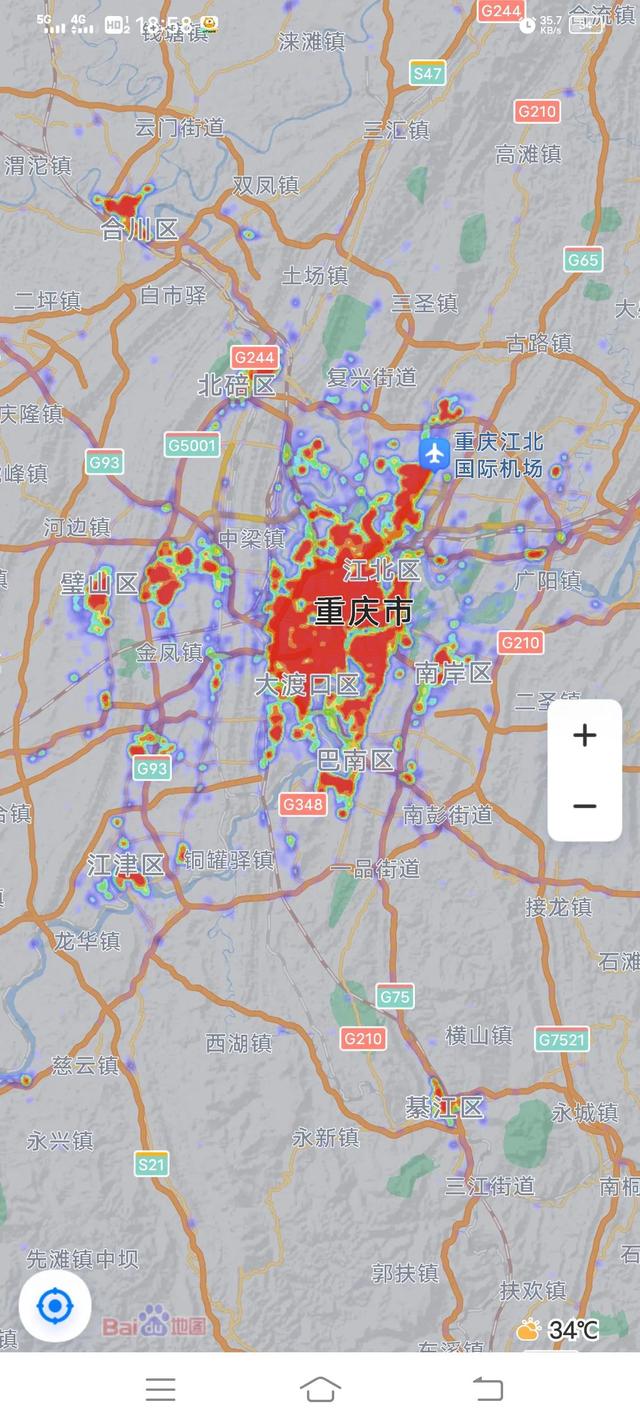Zoom in on the map

click(585, 736)
